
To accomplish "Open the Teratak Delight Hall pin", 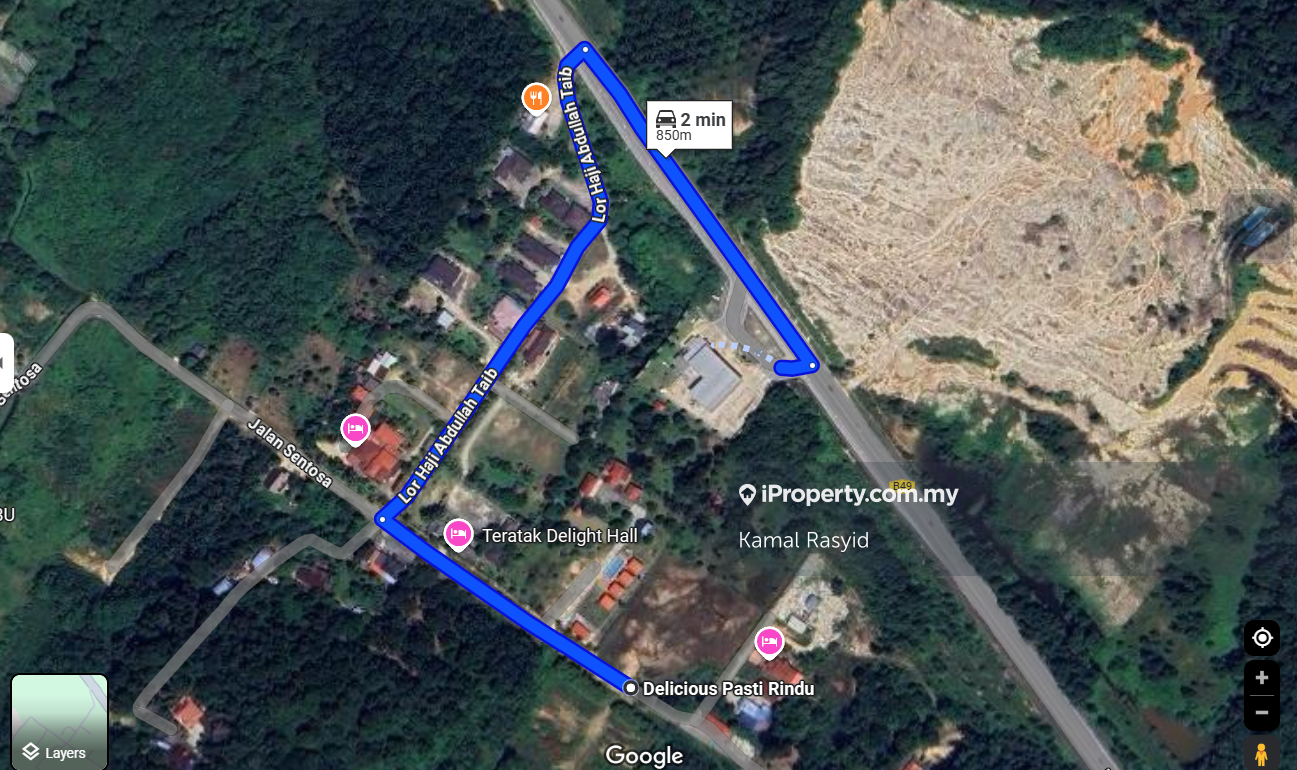I will (x=458, y=533).
